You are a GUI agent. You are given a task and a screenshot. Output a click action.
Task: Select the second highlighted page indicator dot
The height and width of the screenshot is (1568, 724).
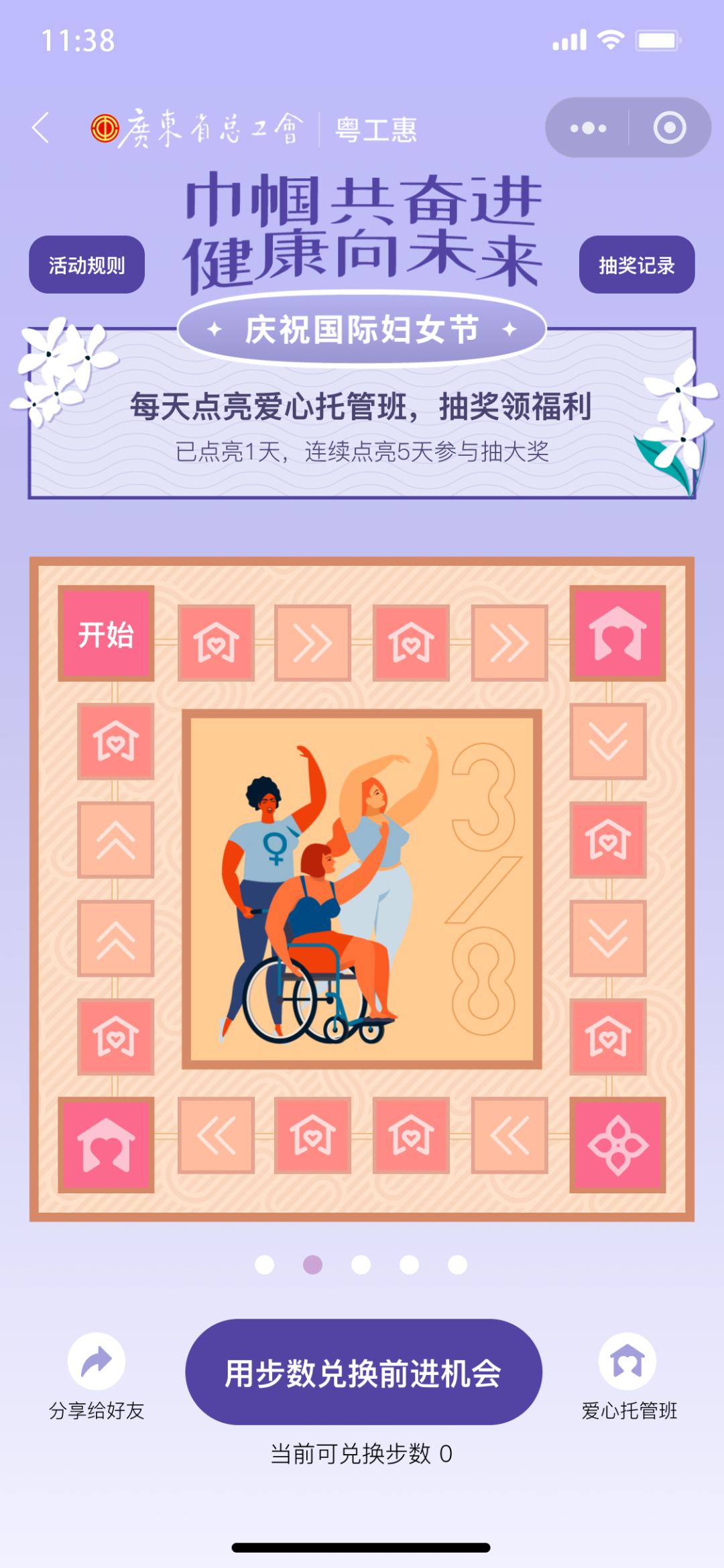click(312, 1264)
